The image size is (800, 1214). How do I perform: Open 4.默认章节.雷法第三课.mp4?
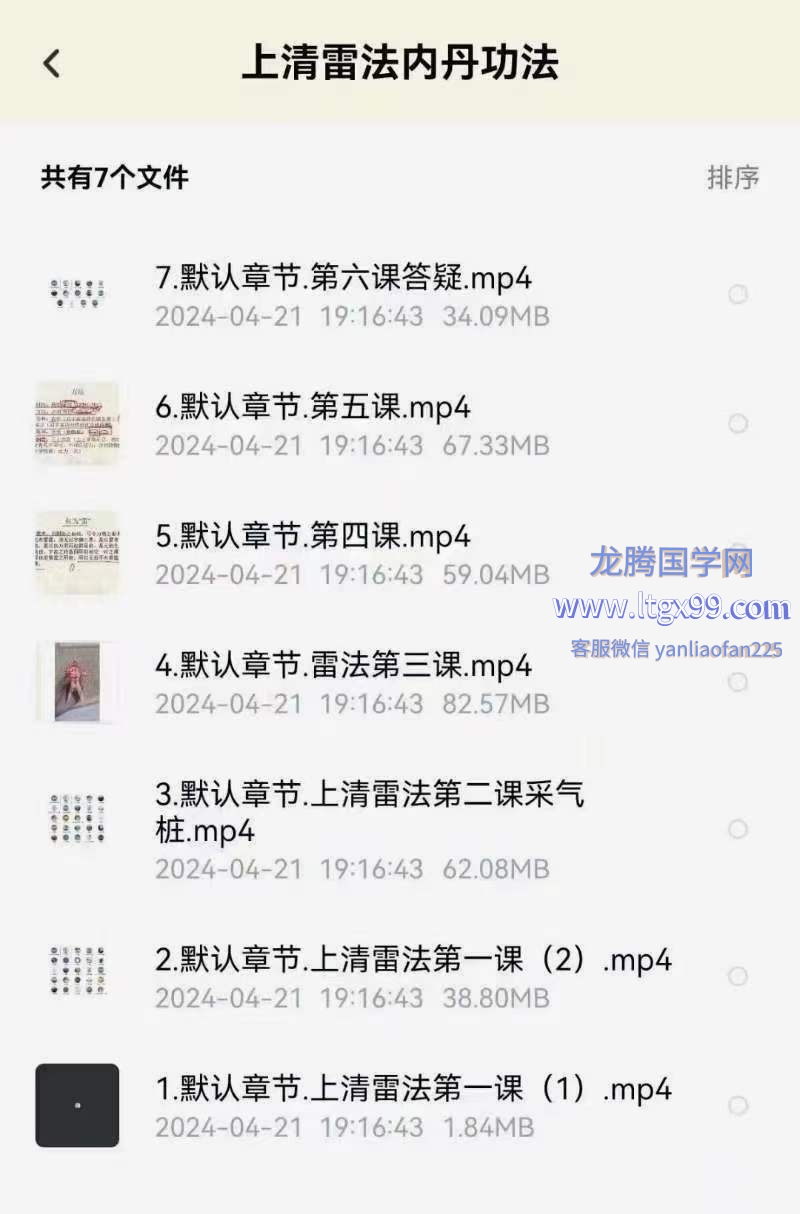(344, 665)
